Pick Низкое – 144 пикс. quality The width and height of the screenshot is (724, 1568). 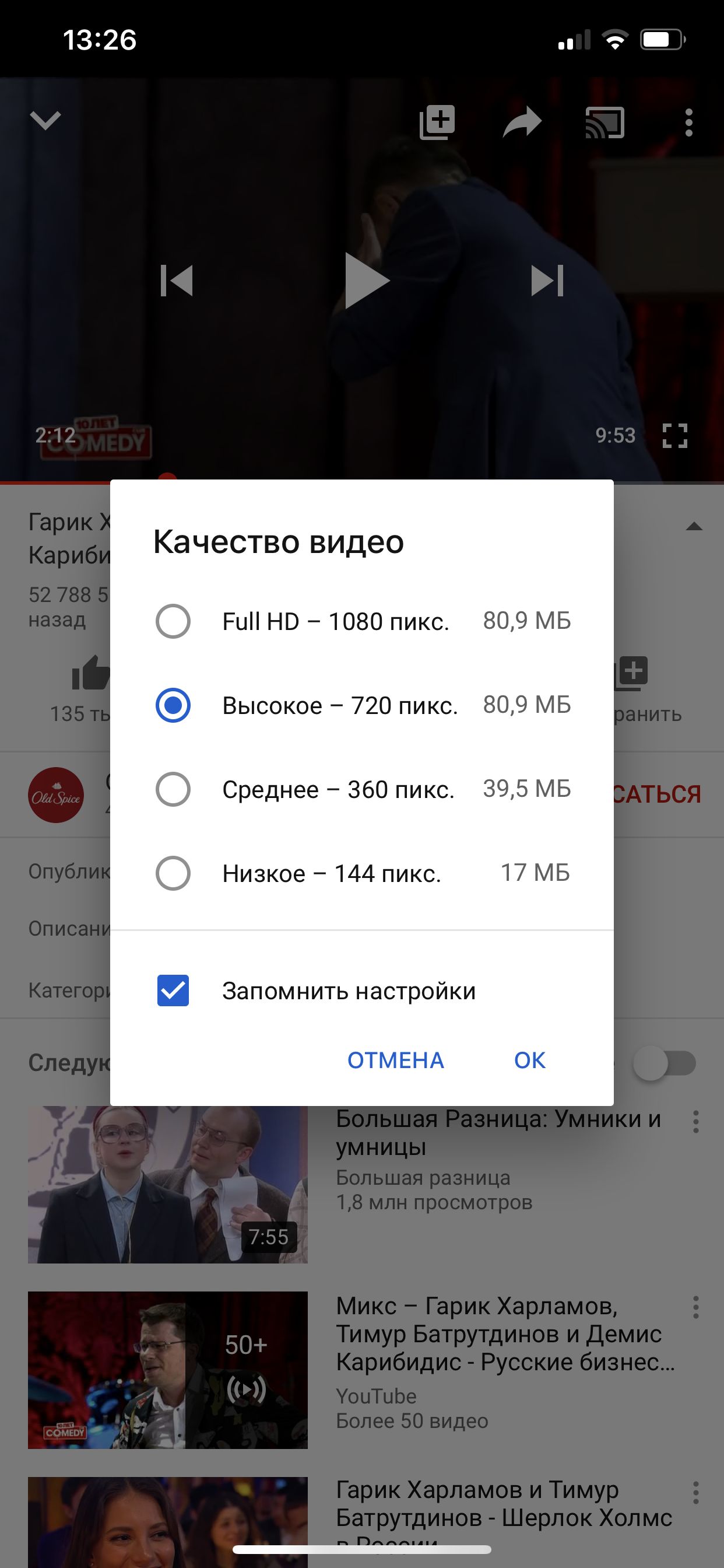click(173, 873)
